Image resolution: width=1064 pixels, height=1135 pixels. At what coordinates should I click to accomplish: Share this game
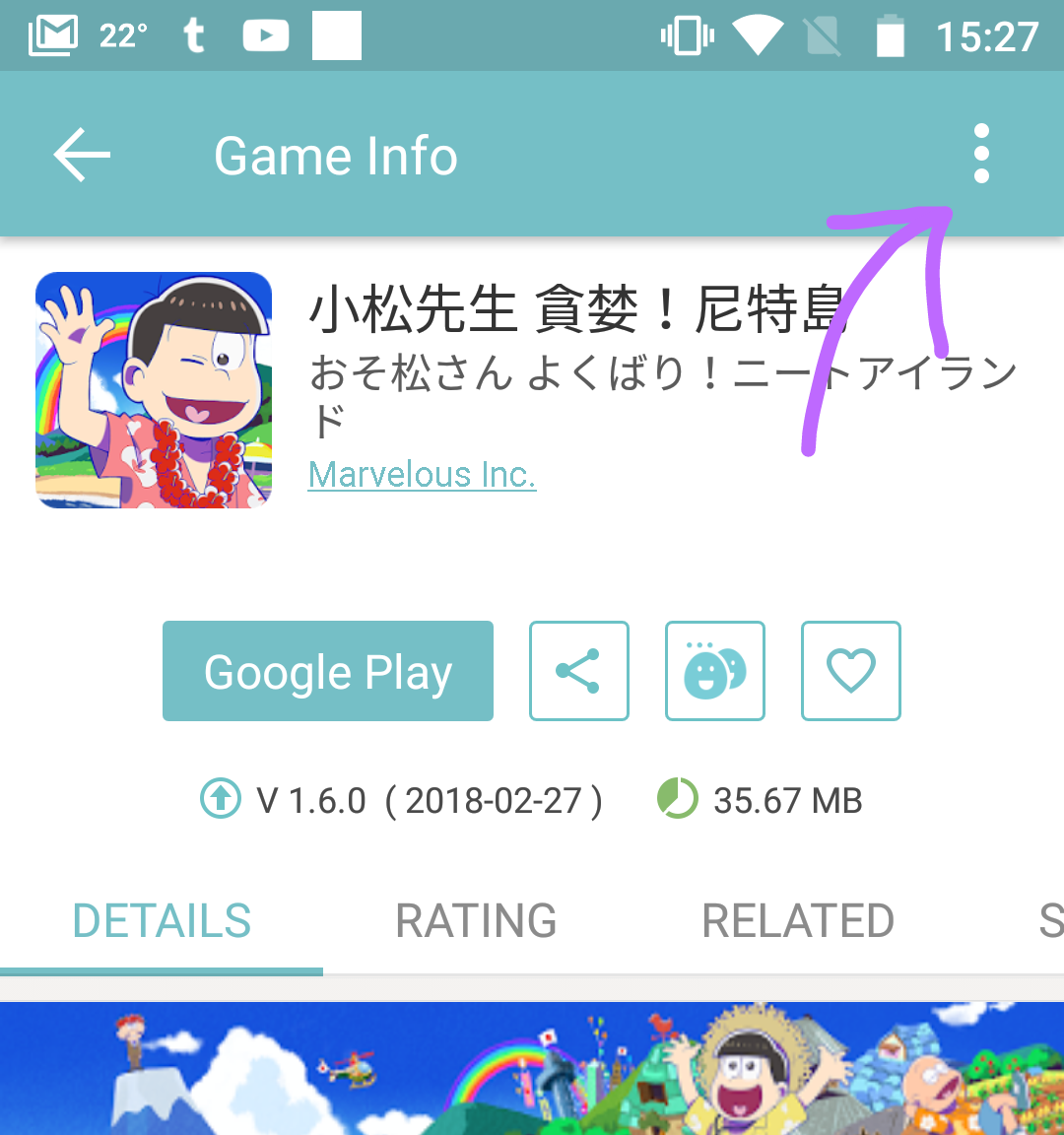(x=578, y=671)
